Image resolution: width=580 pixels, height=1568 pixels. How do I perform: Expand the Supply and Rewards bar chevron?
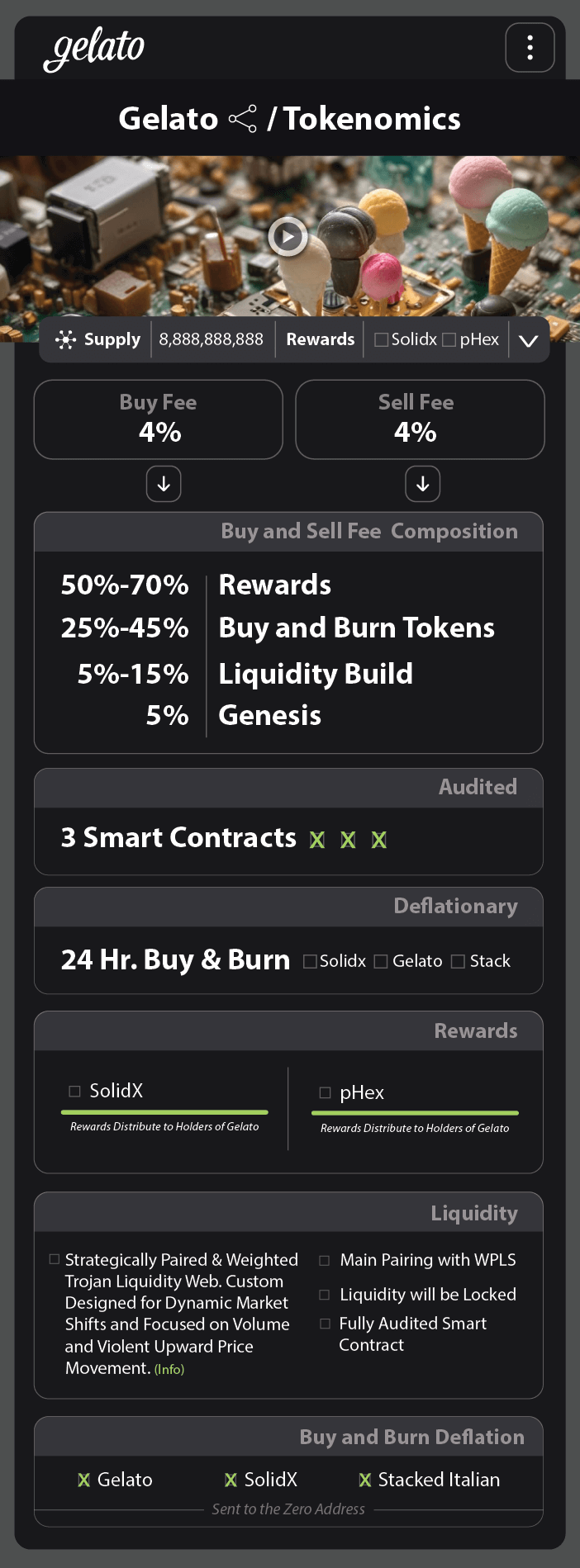point(528,340)
